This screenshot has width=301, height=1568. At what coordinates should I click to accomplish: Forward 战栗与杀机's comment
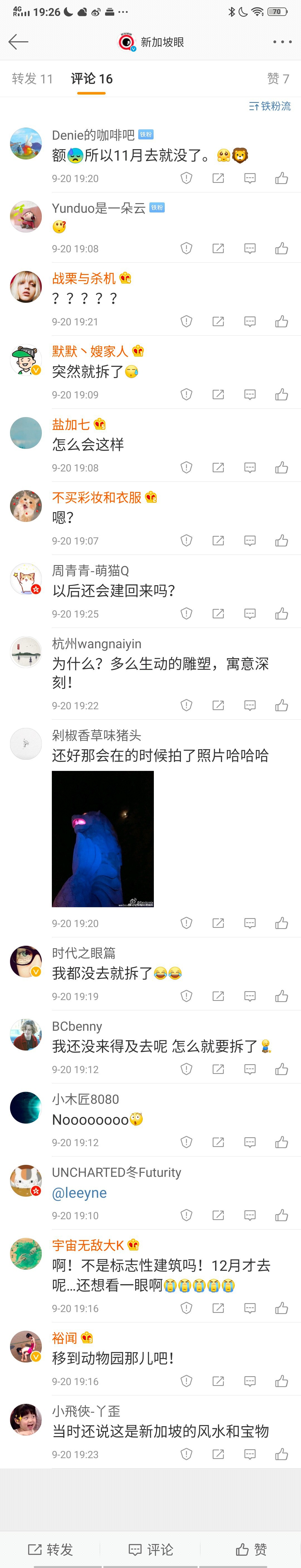coord(218,321)
